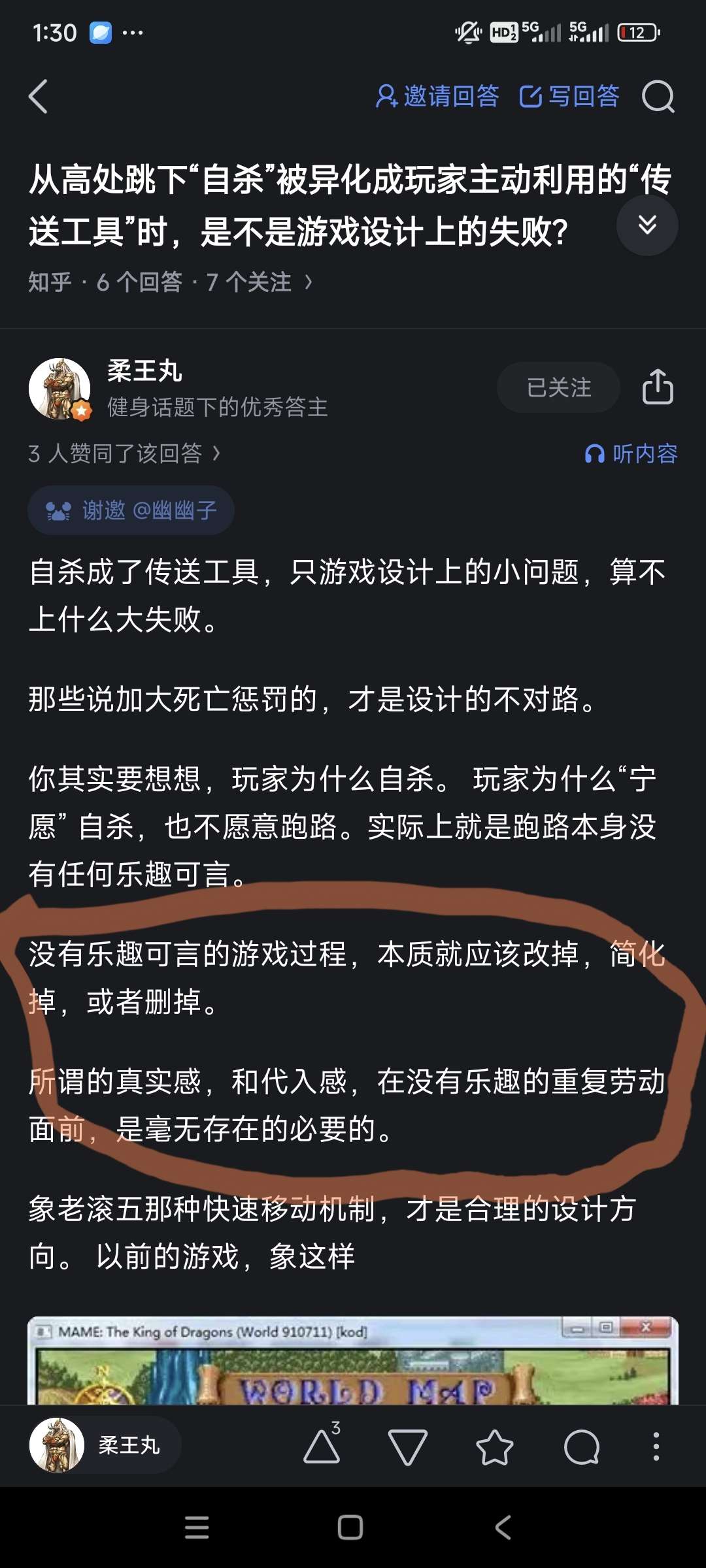
Task: Downvote this answer
Action: [x=407, y=1446]
